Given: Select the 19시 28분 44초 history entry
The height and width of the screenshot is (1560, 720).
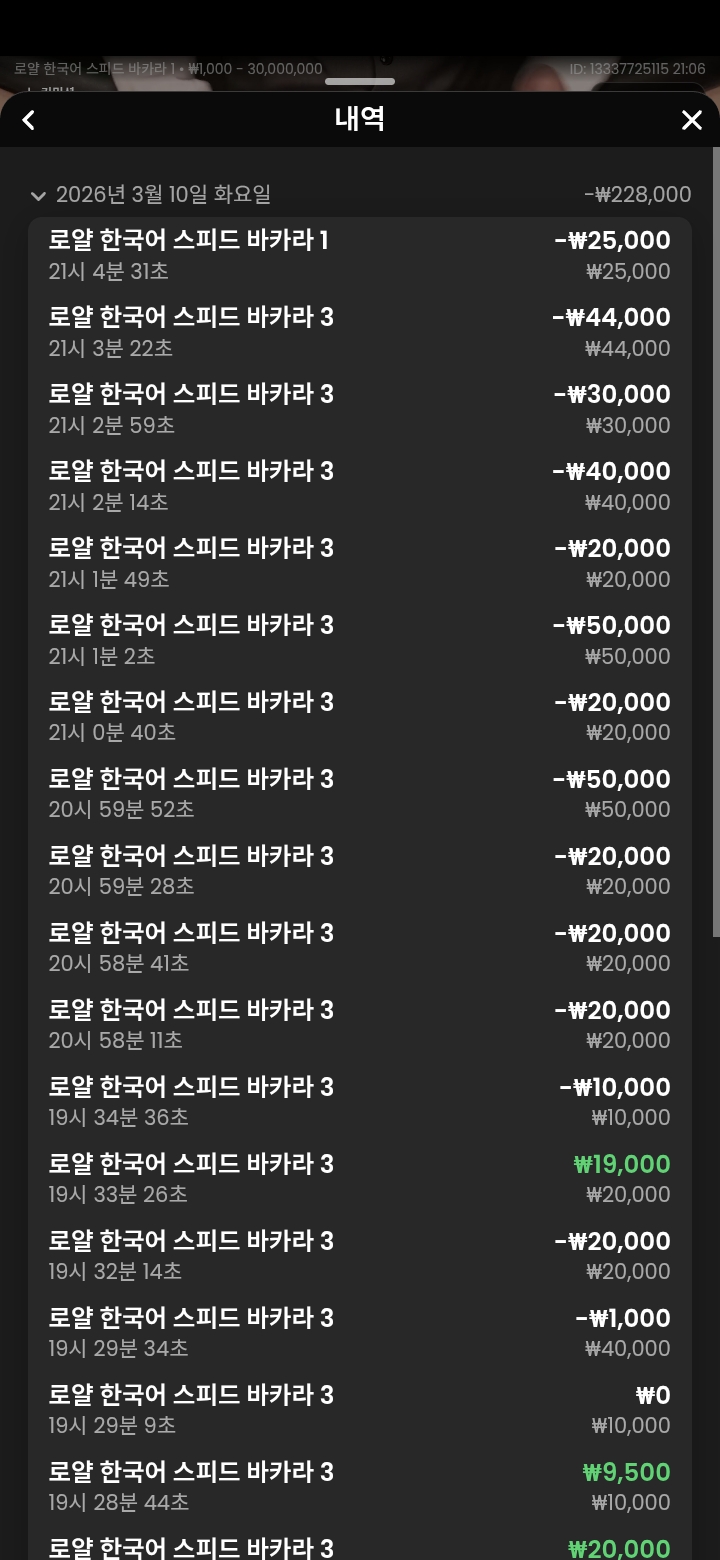Looking at the screenshot, I should tap(359, 1487).
